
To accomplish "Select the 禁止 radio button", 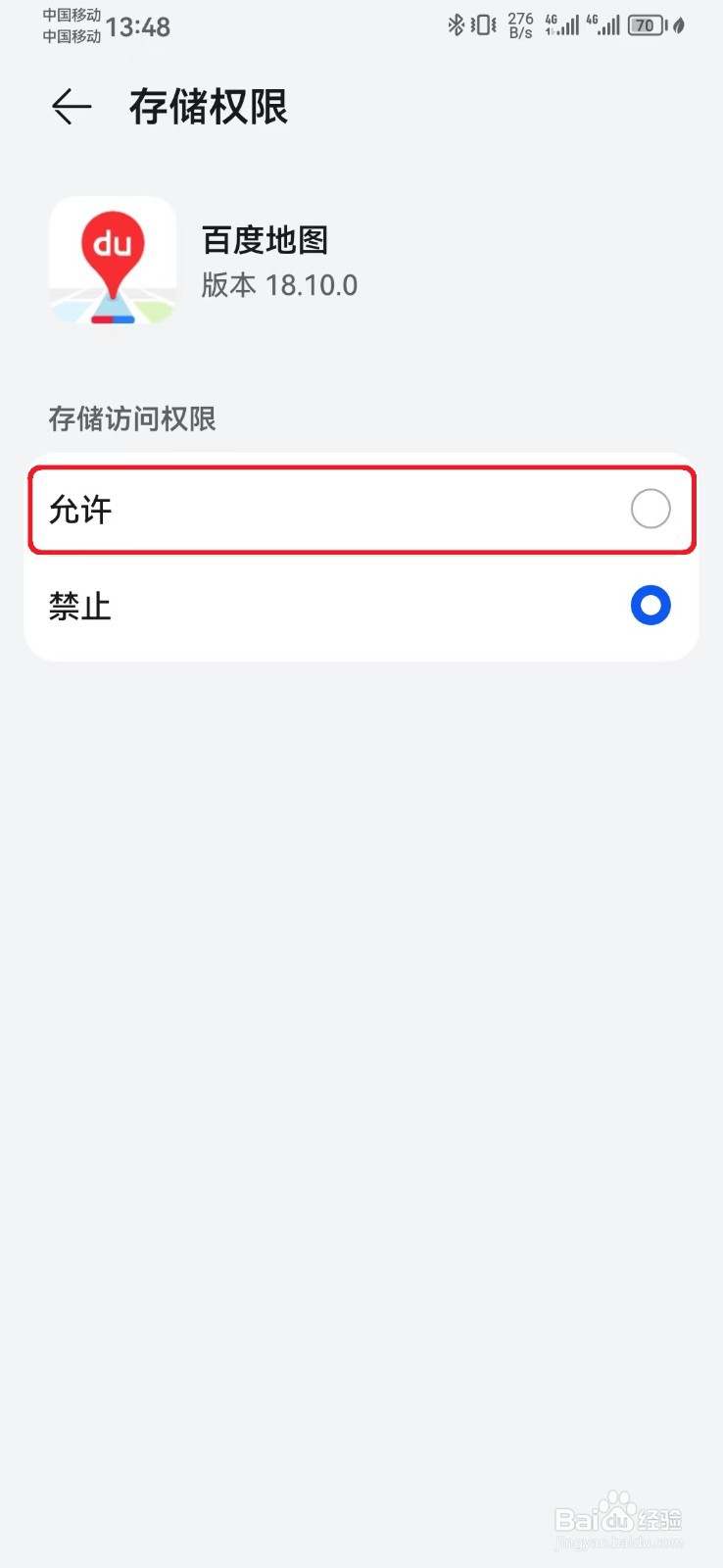I will pos(650,606).
